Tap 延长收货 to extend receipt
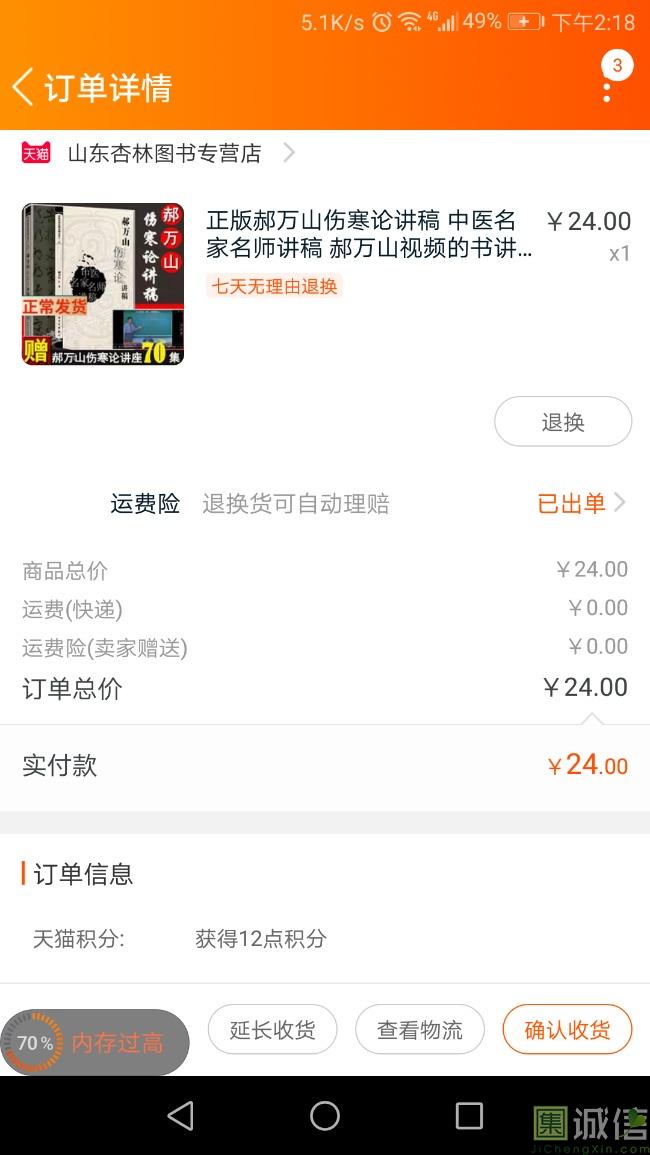 (x=272, y=1030)
